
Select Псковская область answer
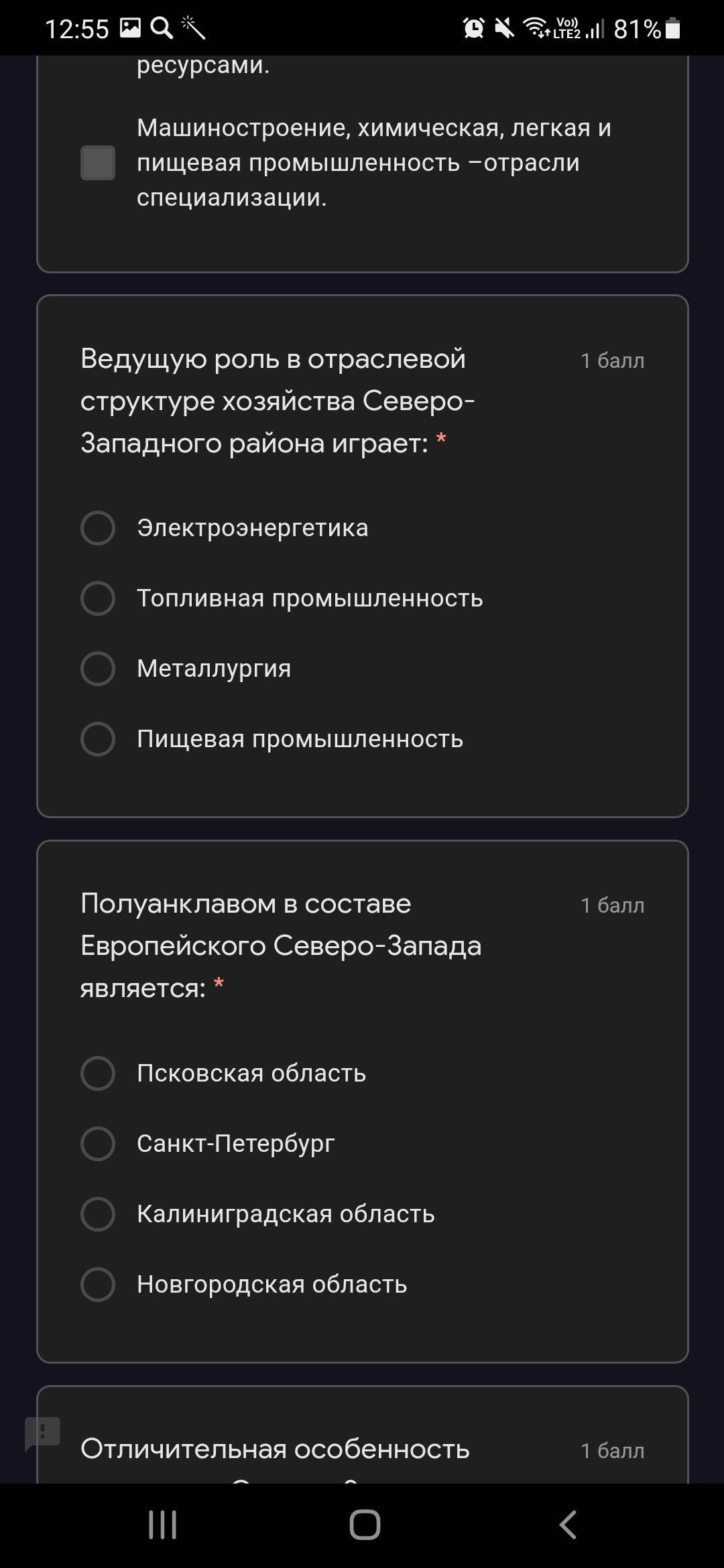coord(98,1073)
